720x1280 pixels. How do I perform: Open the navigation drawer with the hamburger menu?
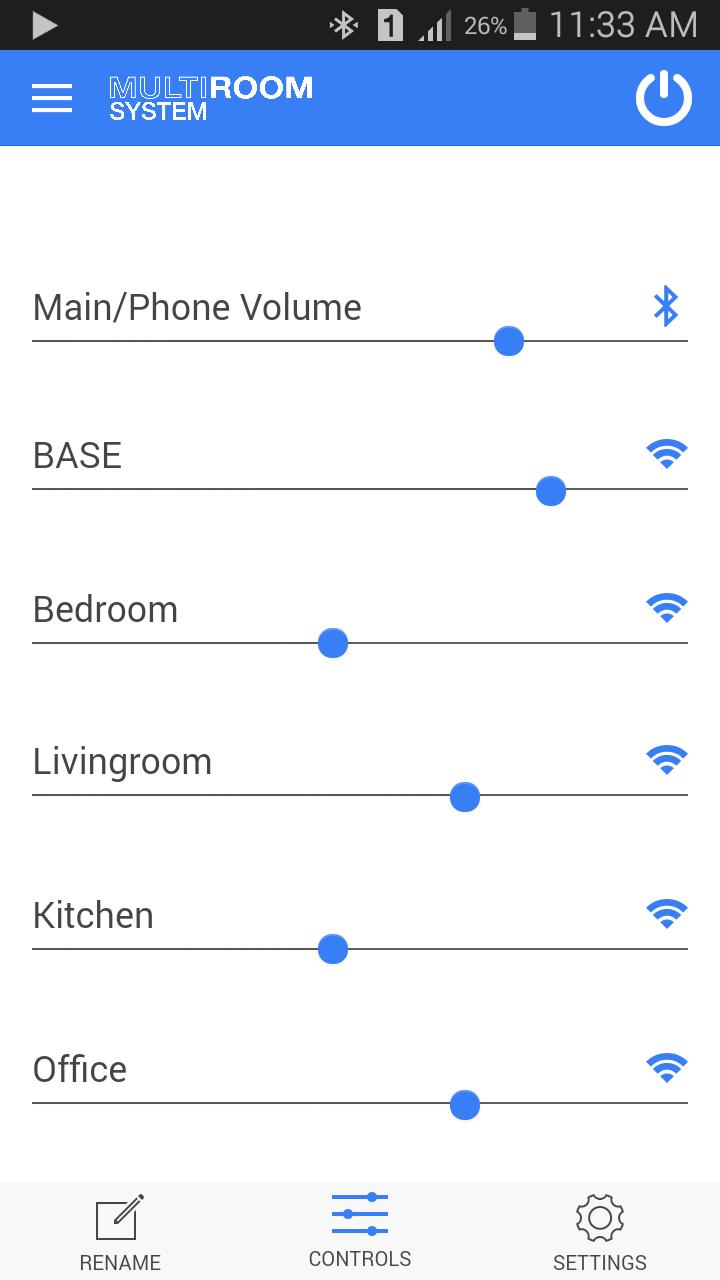[x=52, y=97]
